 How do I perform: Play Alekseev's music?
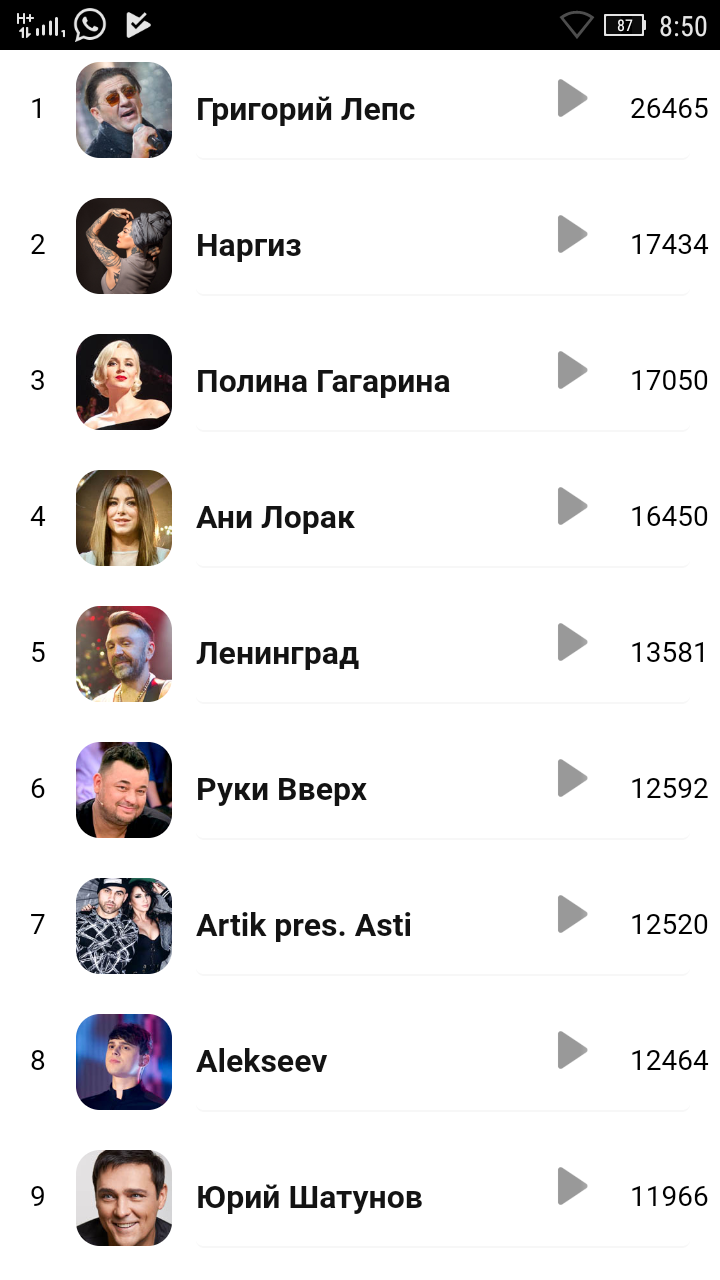pos(572,1050)
